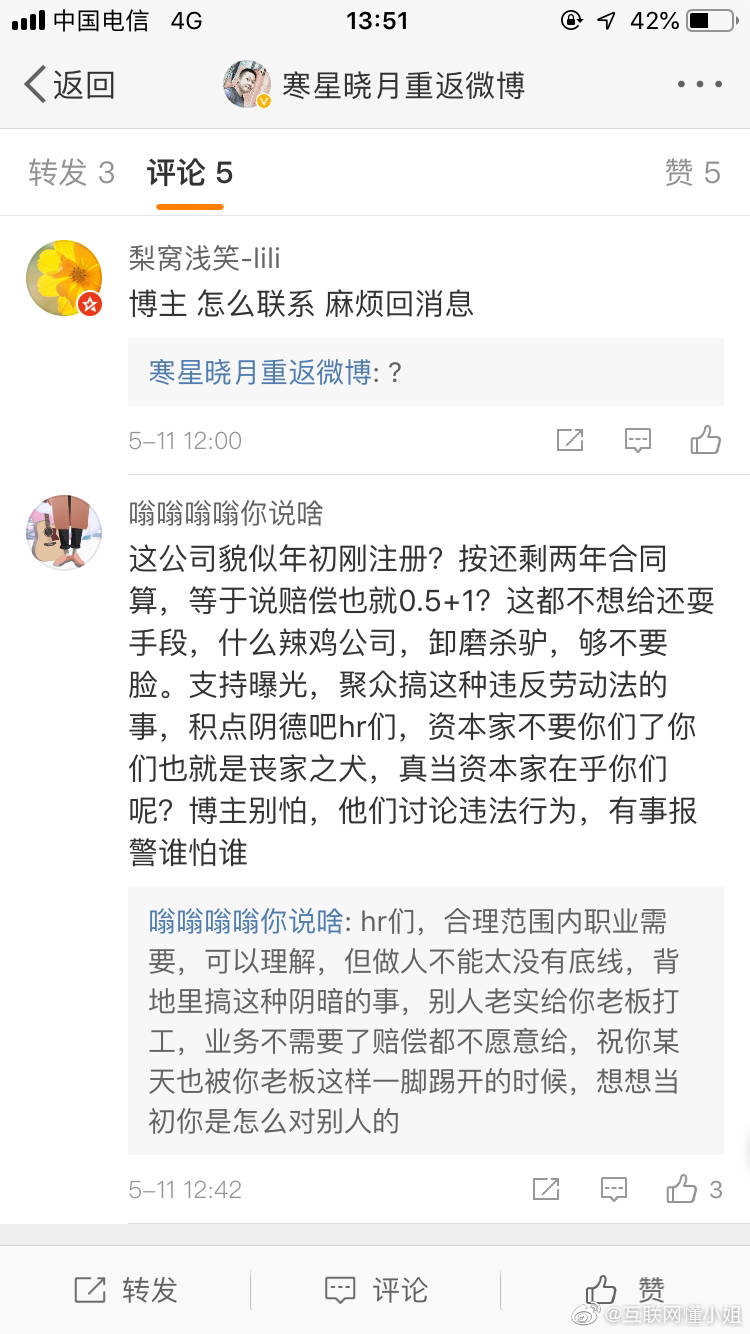Open 嗡嗡嗡嗡你说啥's avatar

click(x=64, y=532)
